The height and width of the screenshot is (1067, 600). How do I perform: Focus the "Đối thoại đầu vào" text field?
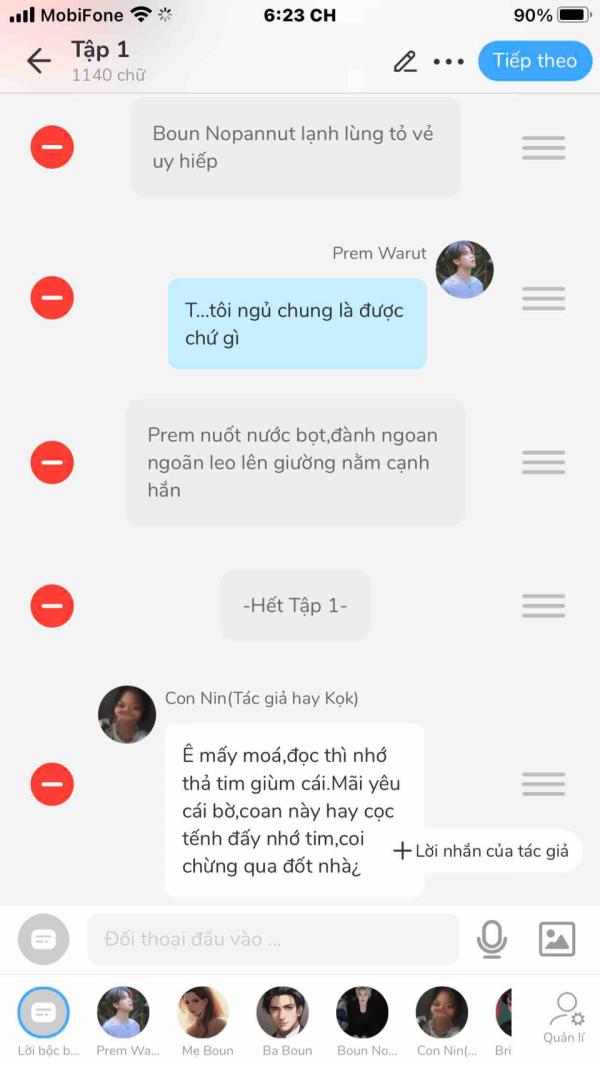pyautogui.click(x=273, y=939)
